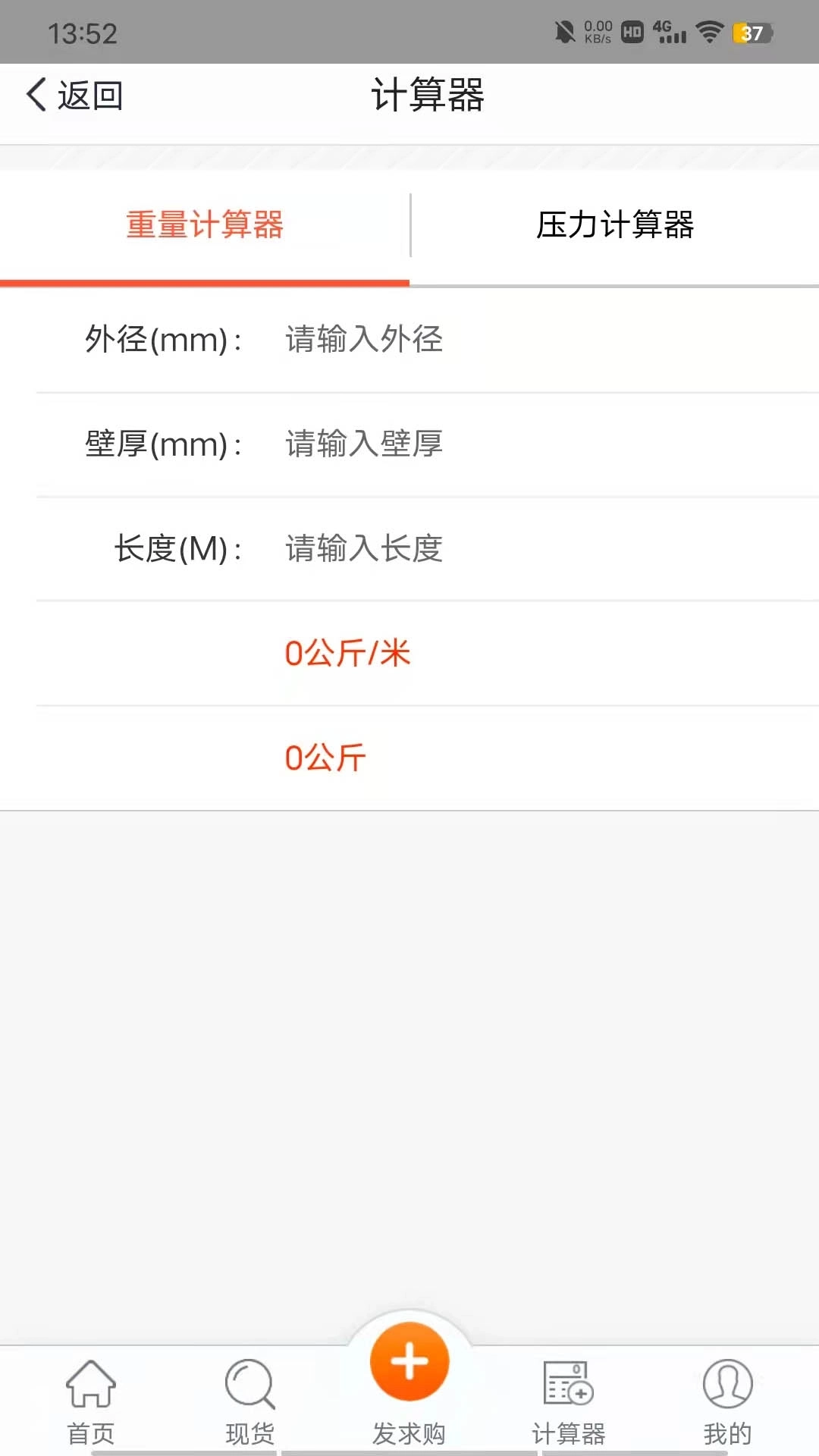
Task: Tap the 计算器 page title
Action: point(427,95)
